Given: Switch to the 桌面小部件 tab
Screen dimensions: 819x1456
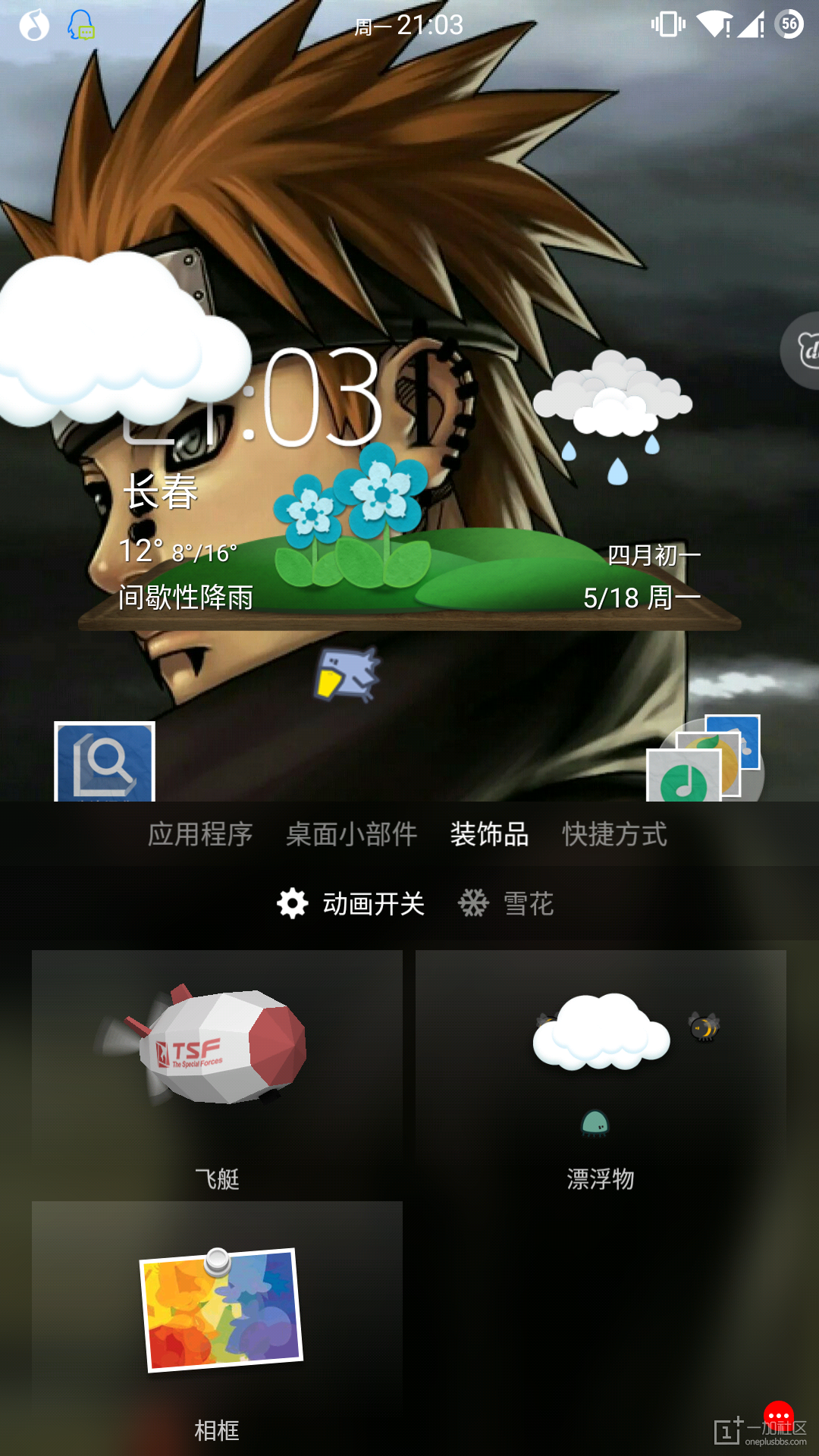Looking at the screenshot, I should tap(351, 834).
